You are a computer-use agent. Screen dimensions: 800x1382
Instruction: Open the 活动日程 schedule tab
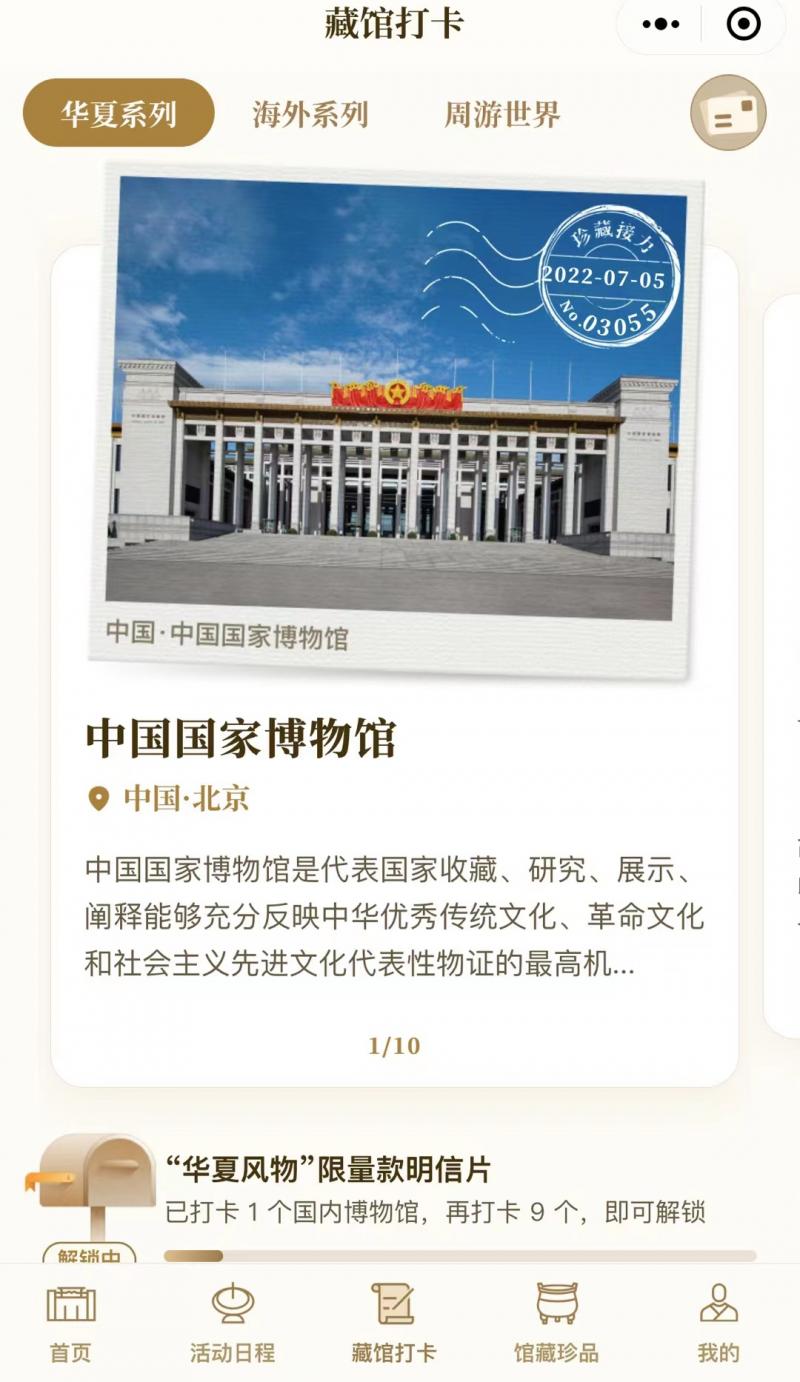click(232, 1322)
